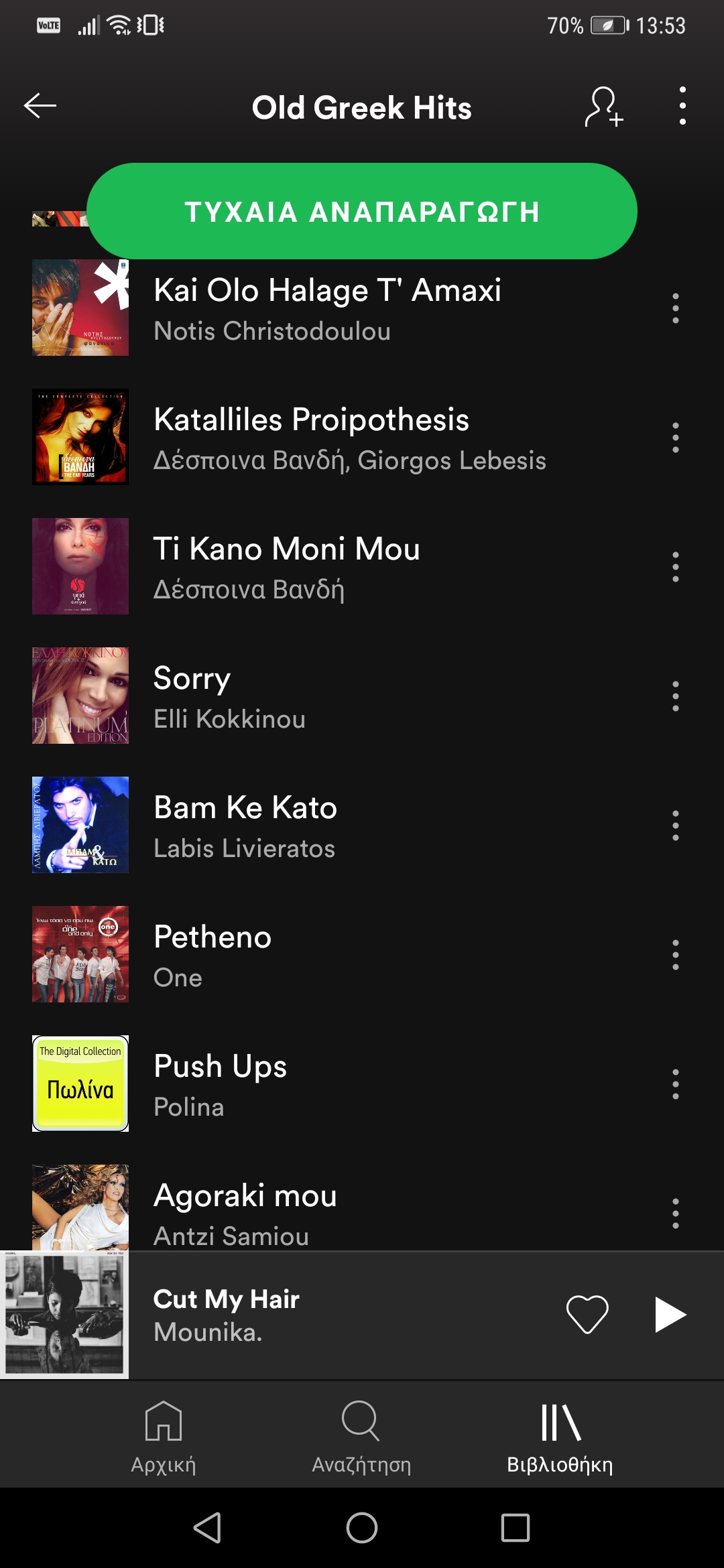
Task: Open the add collaborator icon
Action: (x=605, y=107)
